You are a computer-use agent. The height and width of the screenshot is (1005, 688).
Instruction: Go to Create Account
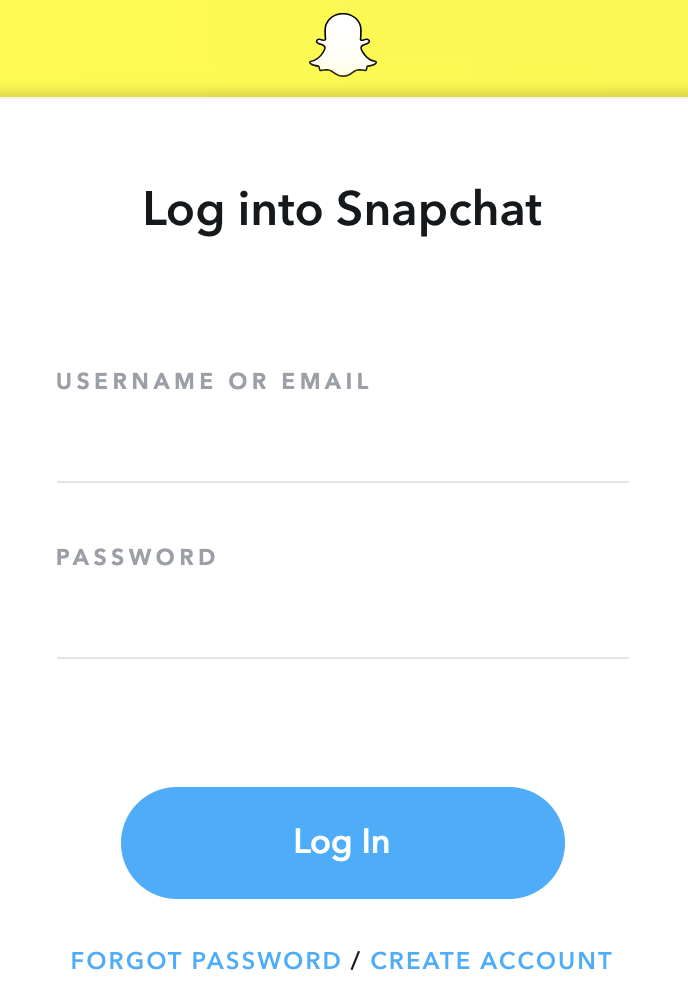[x=491, y=961]
